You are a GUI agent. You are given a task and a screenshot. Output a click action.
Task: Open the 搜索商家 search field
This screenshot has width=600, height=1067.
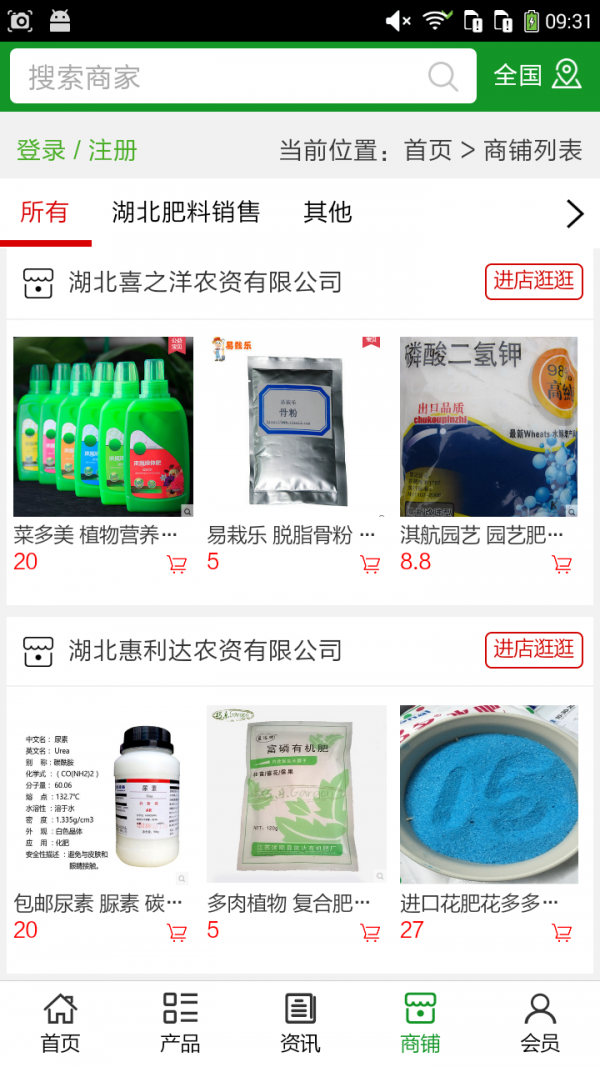click(x=230, y=77)
